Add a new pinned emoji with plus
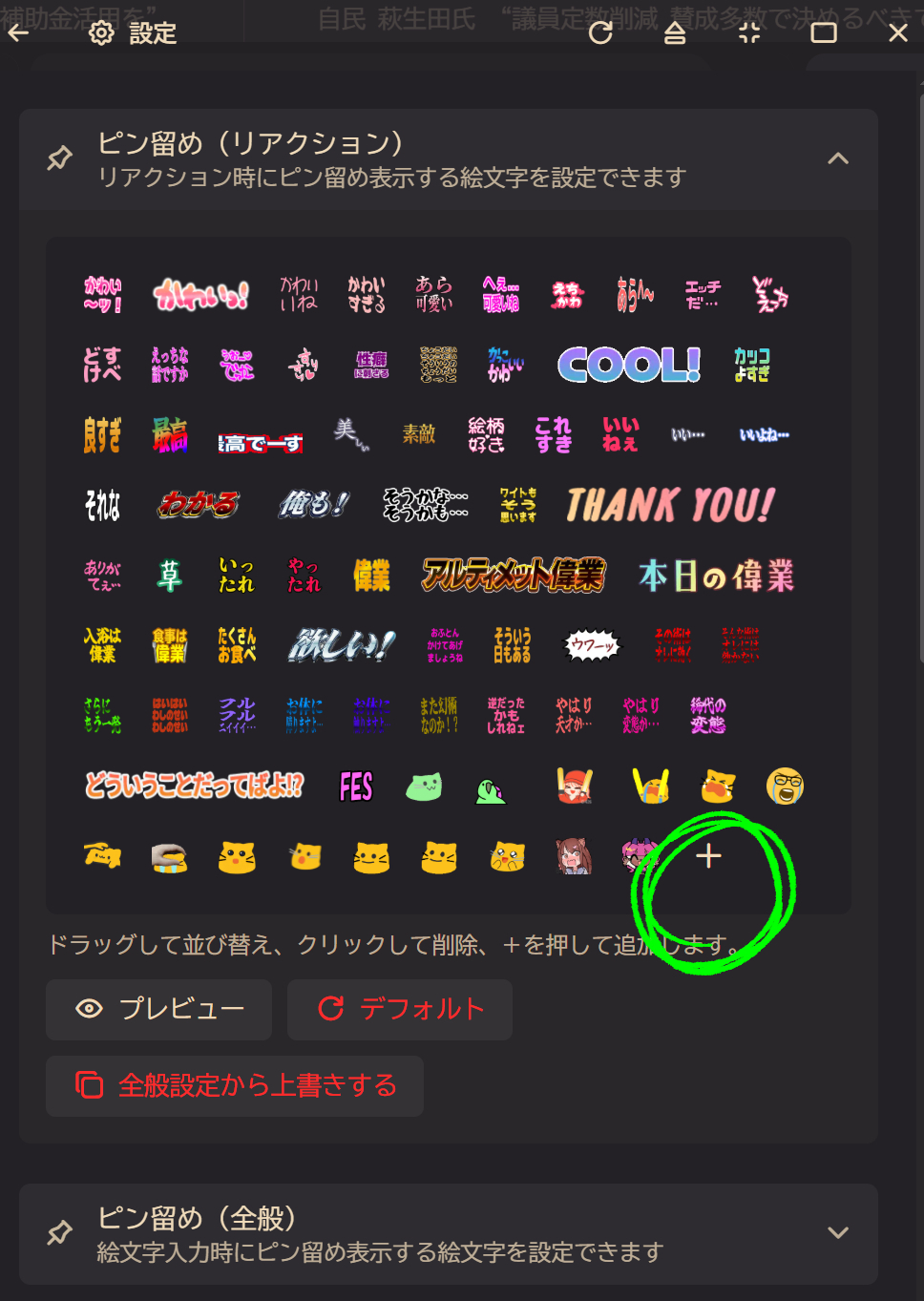Screen dimensions: 924x1301 click(x=708, y=856)
